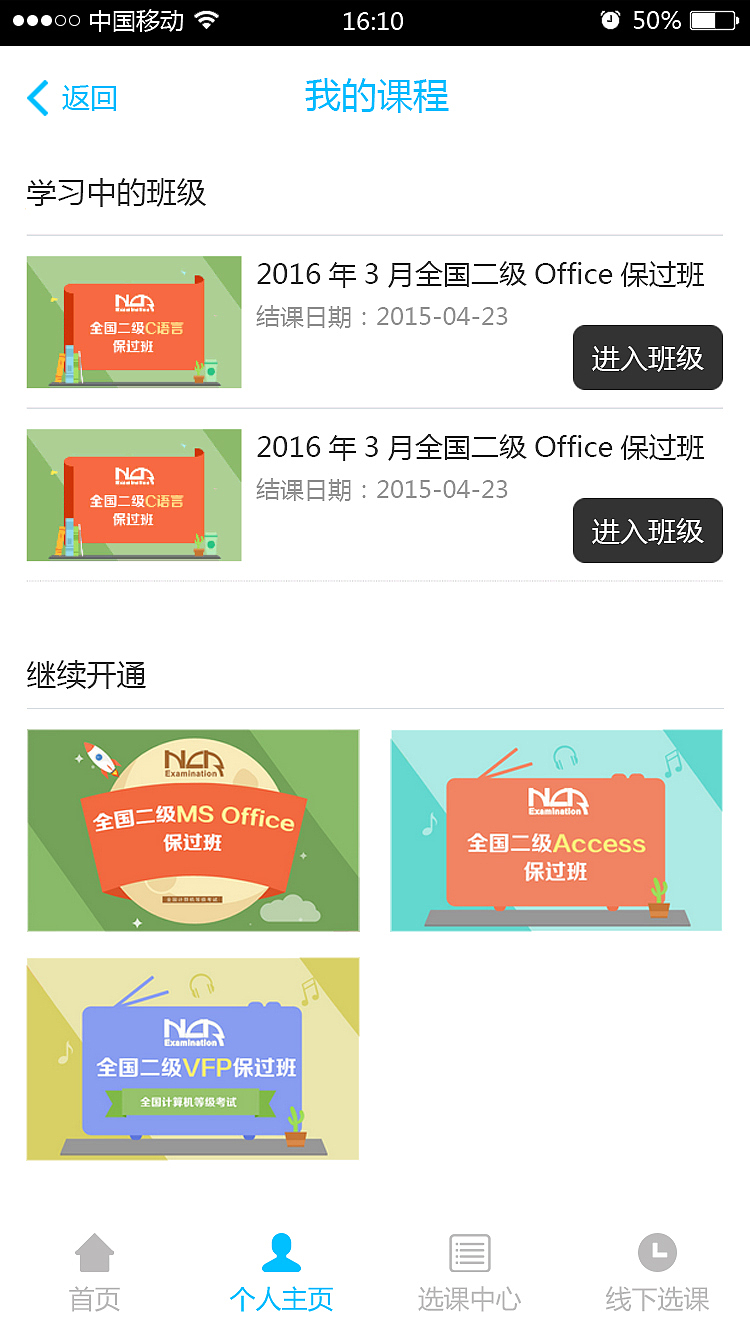Open the 线下选课 clock icon
Screen dimensions: 750x1334
[x=656, y=1251]
